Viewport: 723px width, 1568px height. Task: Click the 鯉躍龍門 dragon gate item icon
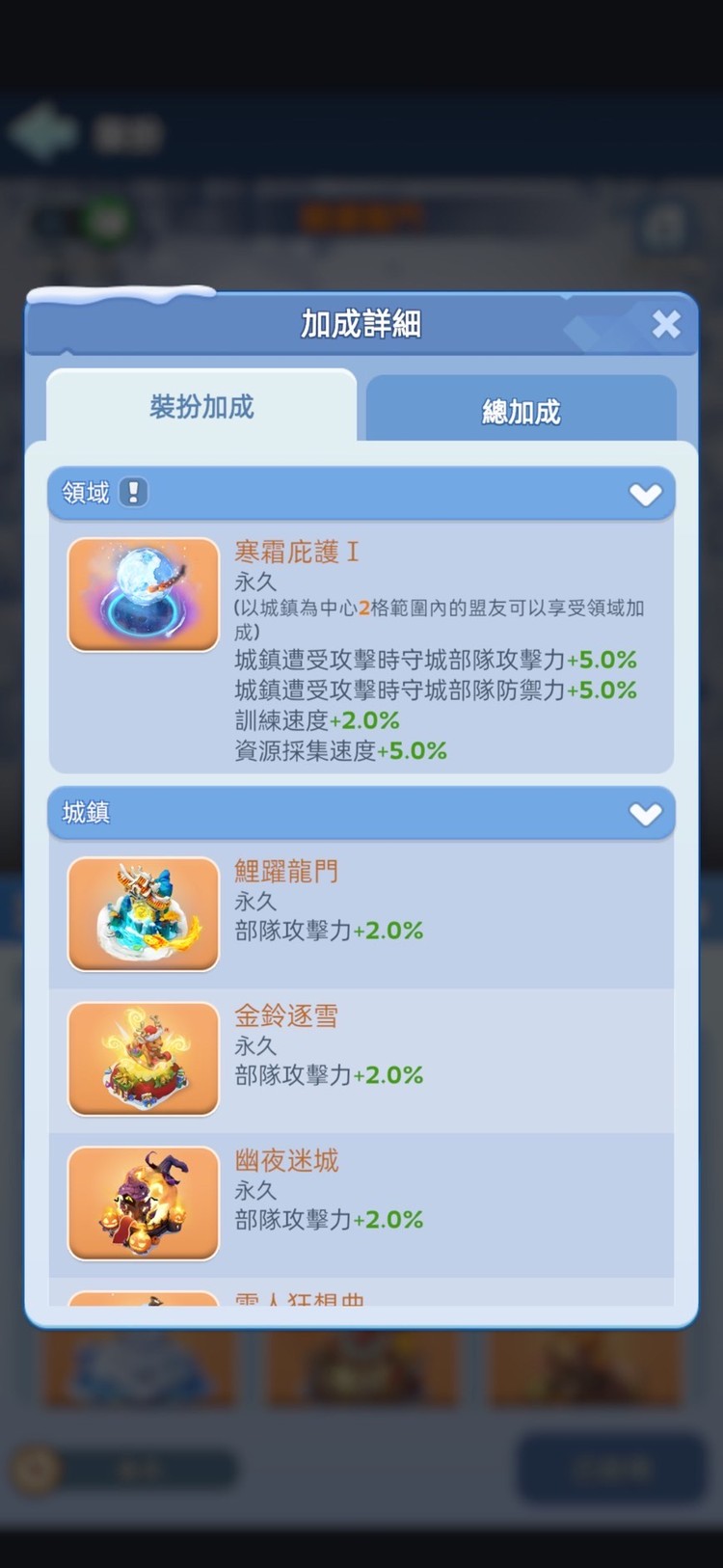pos(142,913)
